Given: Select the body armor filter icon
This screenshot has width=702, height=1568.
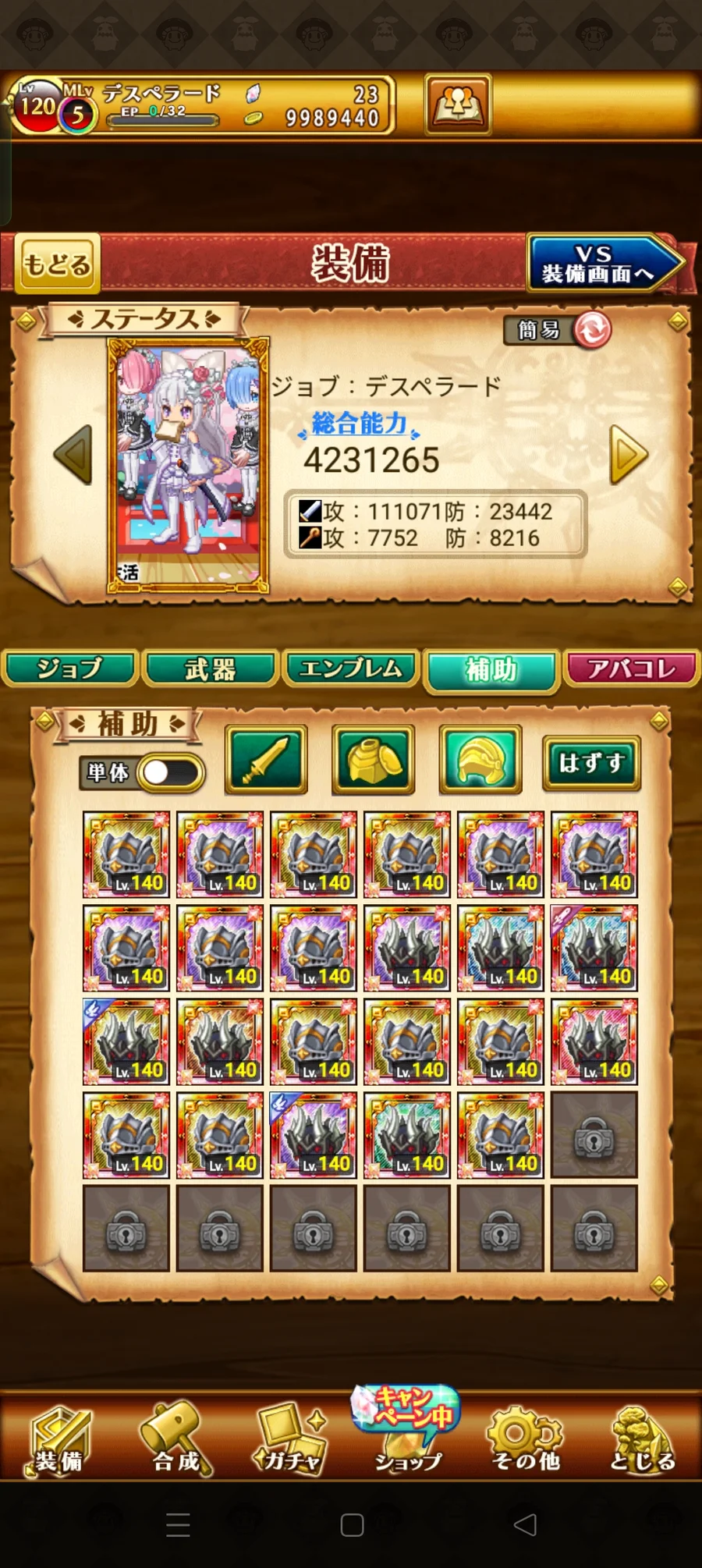Looking at the screenshot, I should point(373,760).
